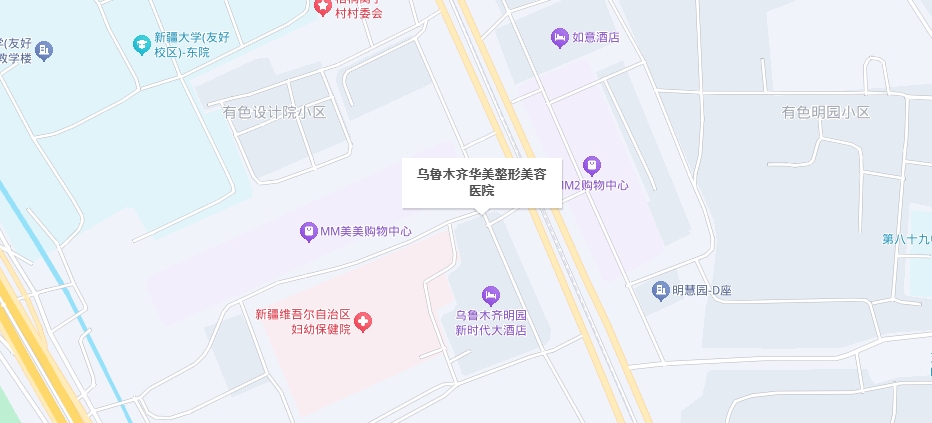Open the MM美美购物中心 shopping marker
Viewport: 932px width, 423px height.
310,232
